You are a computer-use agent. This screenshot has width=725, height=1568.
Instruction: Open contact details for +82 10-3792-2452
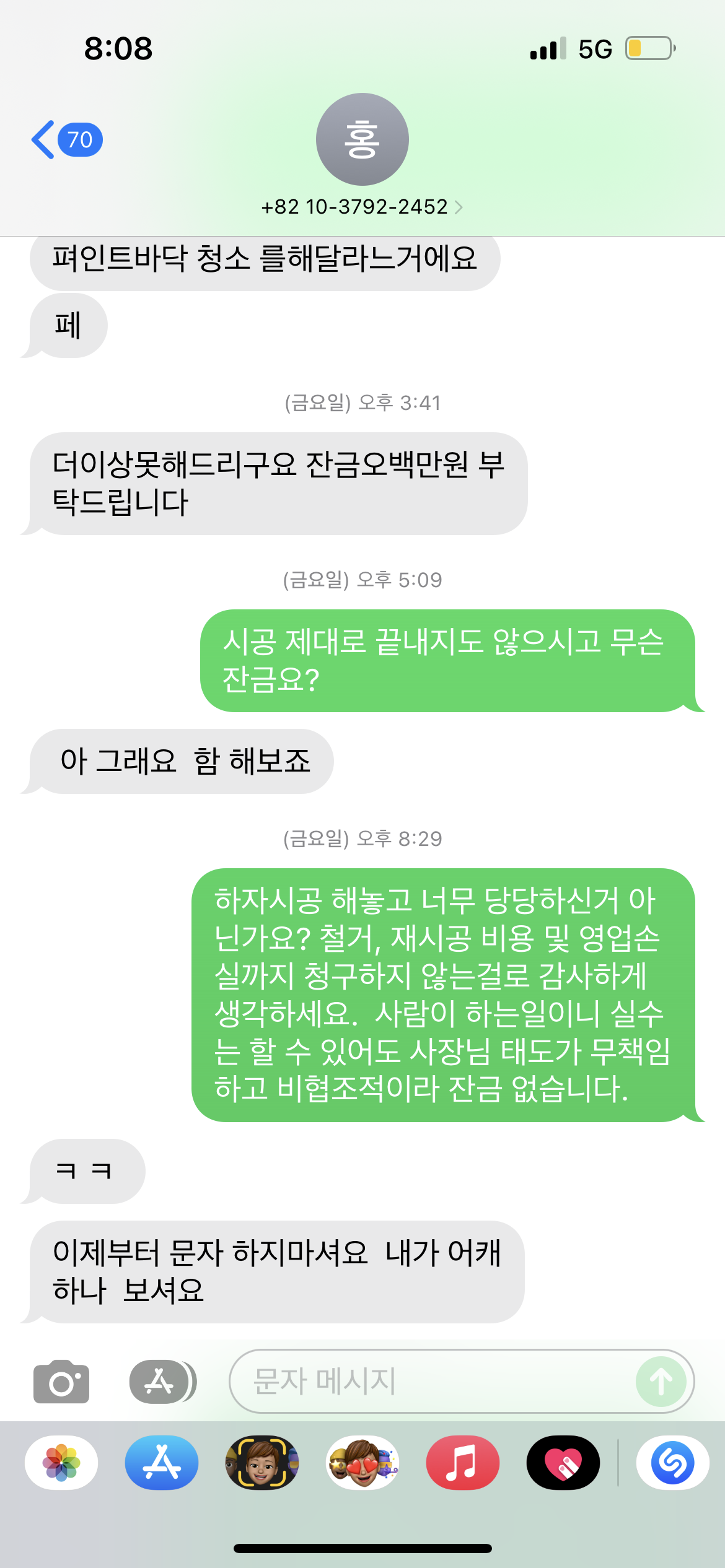pos(362,206)
